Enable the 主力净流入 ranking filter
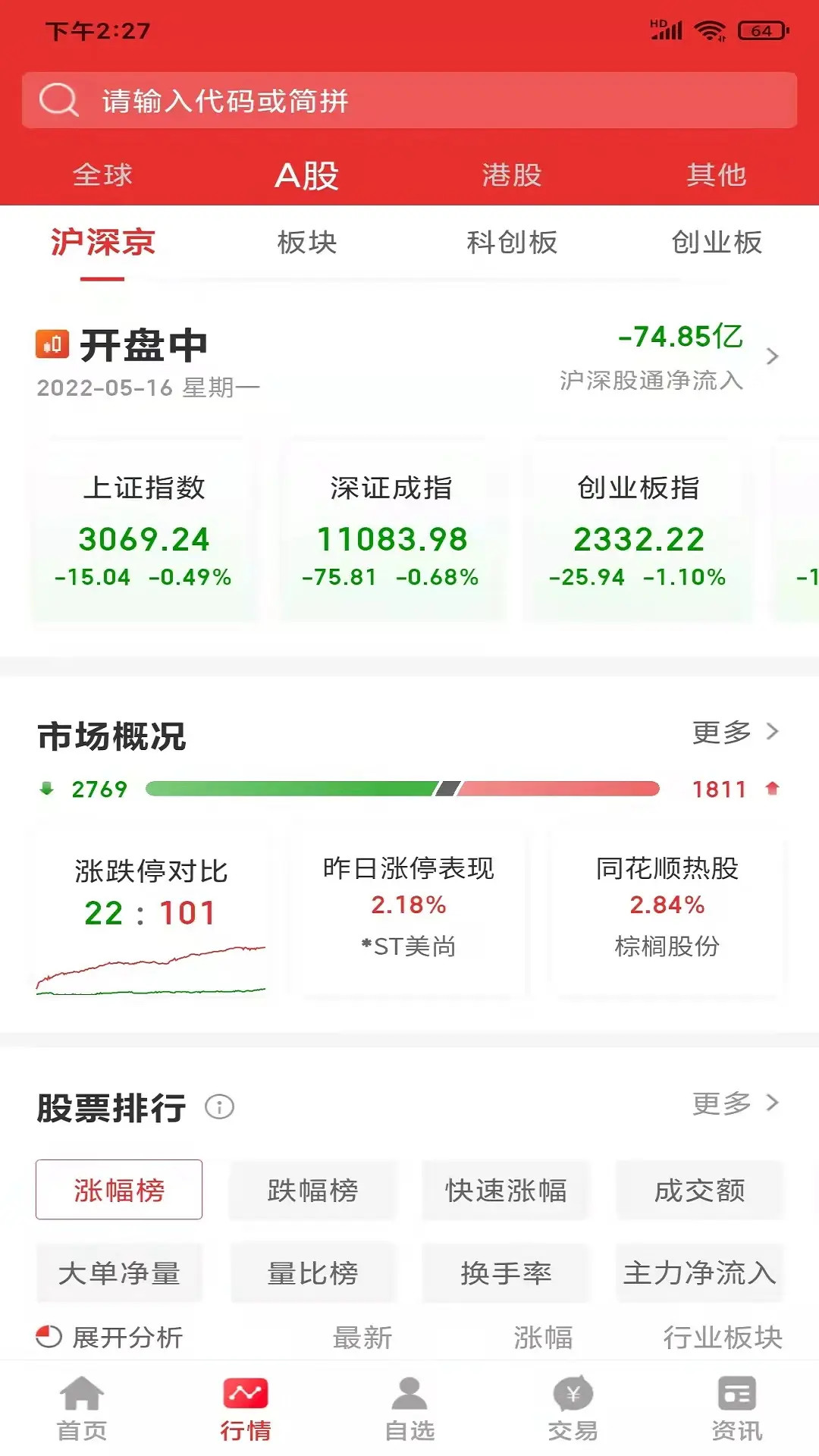 [698, 1273]
